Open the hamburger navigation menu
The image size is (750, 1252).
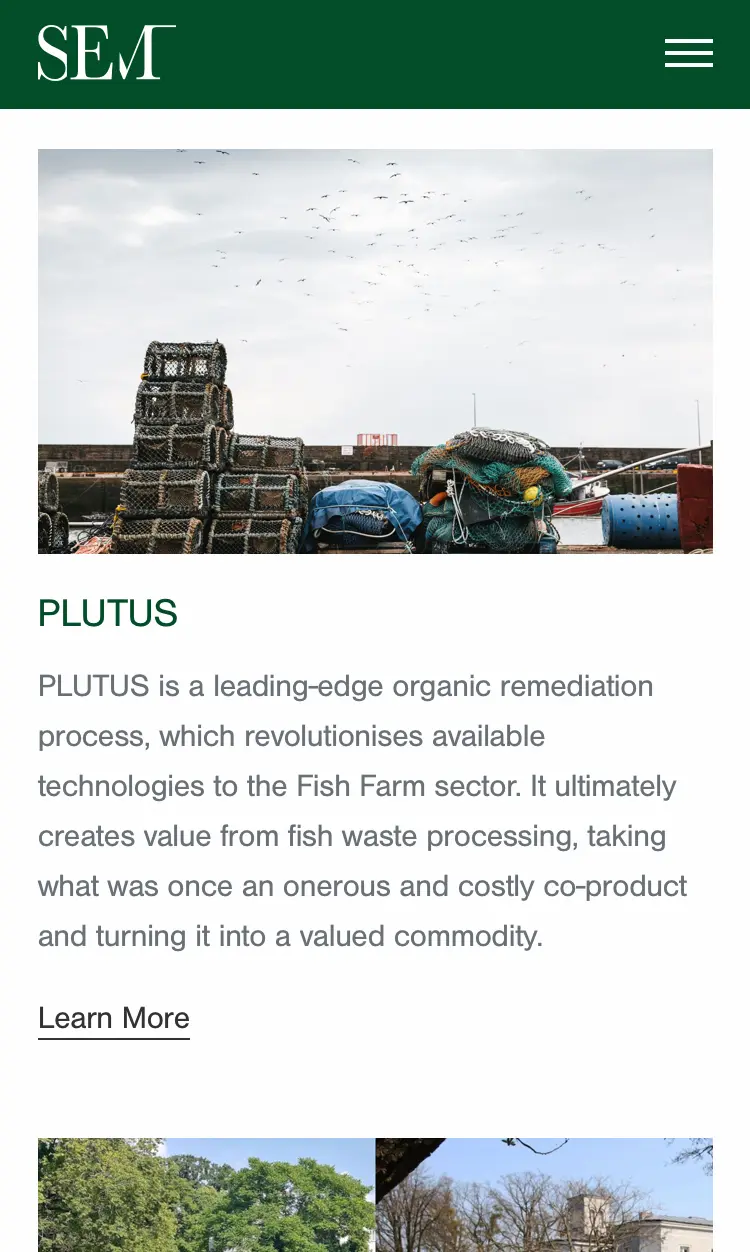coord(688,53)
